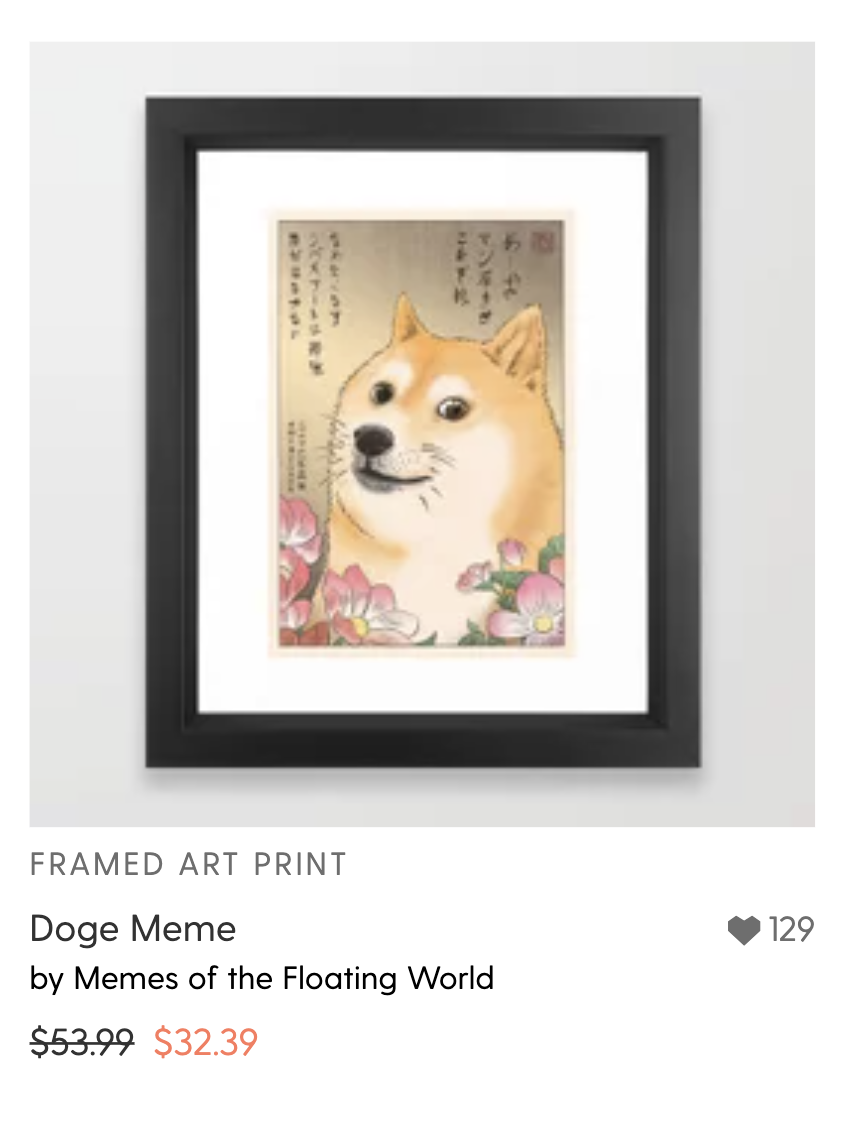844x1126 pixels.
Task: Open the Doge Meme product title
Action: coord(133,929)
